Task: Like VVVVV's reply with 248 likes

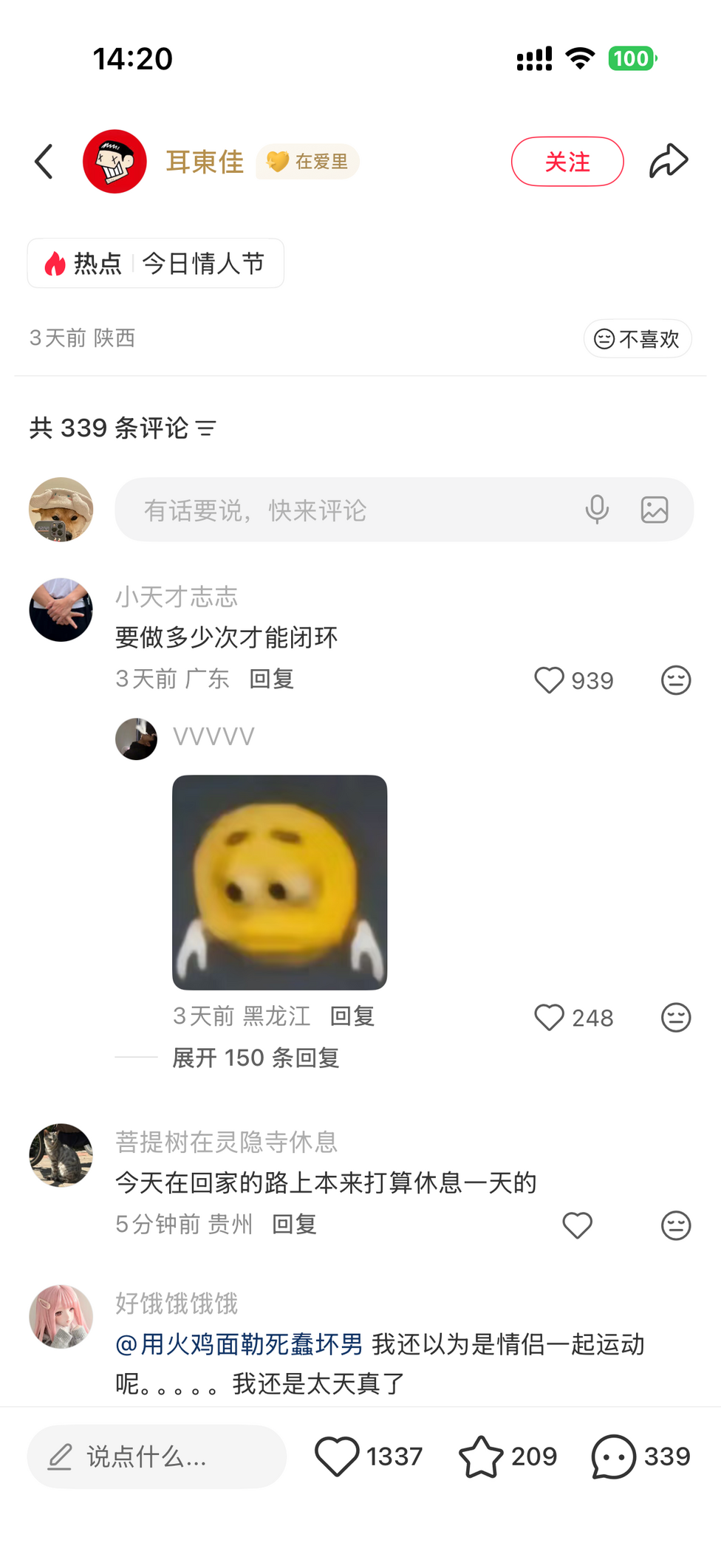Action: click(550, 1017)
